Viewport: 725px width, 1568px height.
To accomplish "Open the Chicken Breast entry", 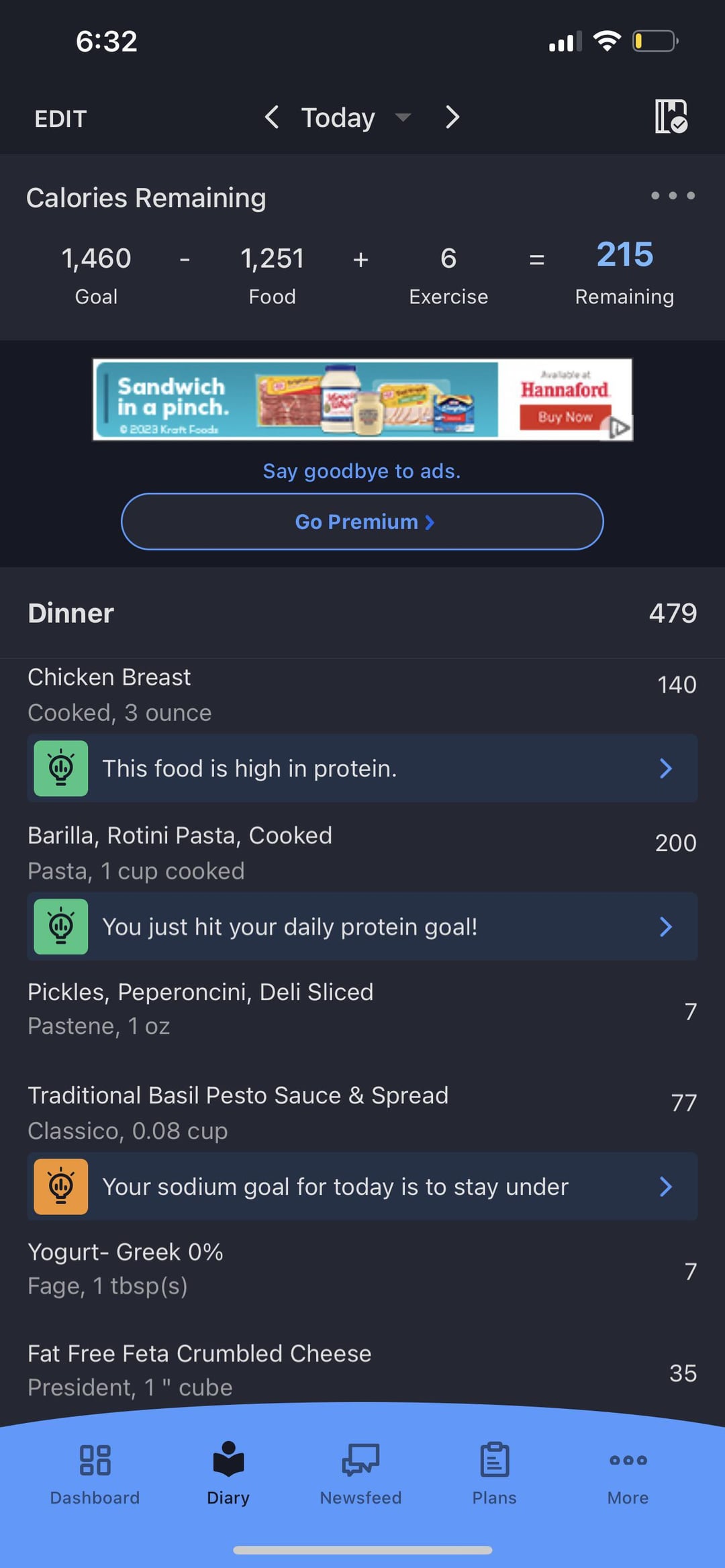I will [x=362, y=695].
